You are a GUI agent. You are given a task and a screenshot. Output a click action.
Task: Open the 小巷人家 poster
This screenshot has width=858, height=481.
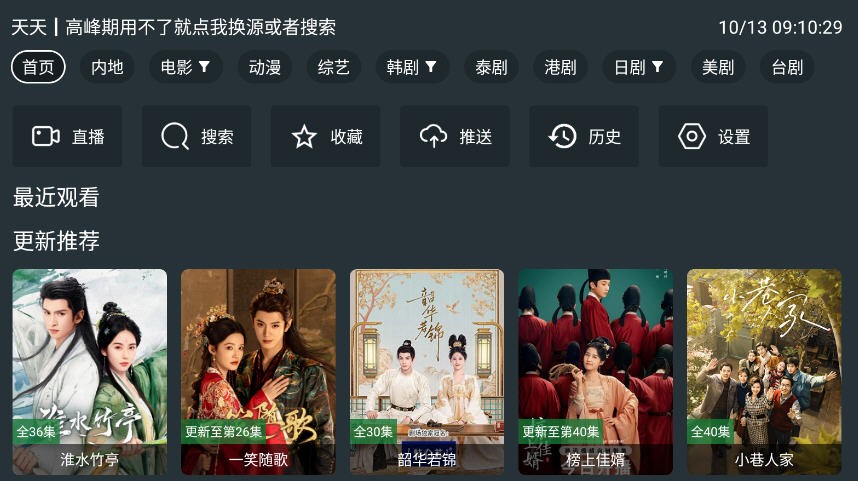(x=764, y=370)
